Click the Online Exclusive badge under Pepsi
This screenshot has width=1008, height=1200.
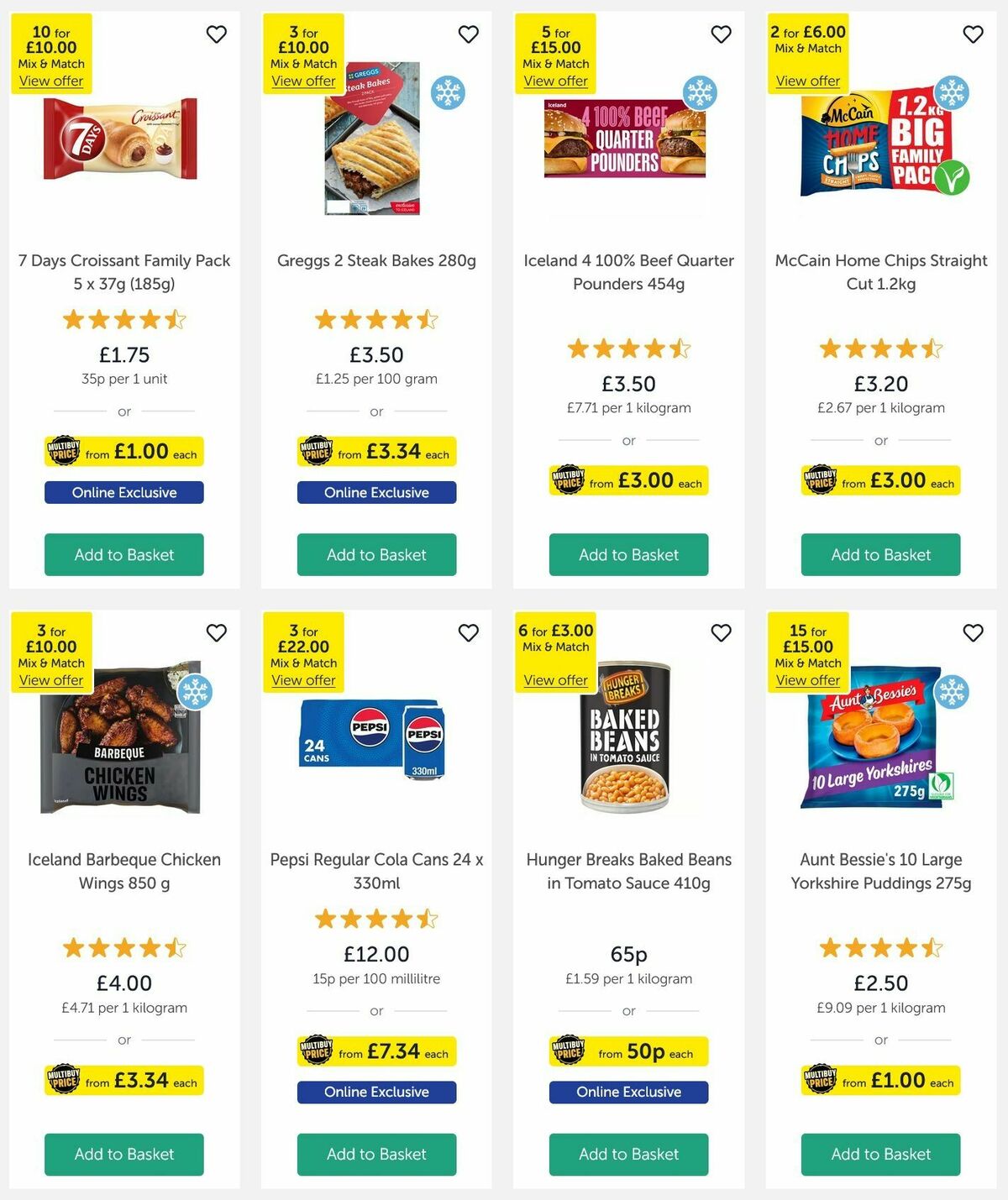(375, 1092)
